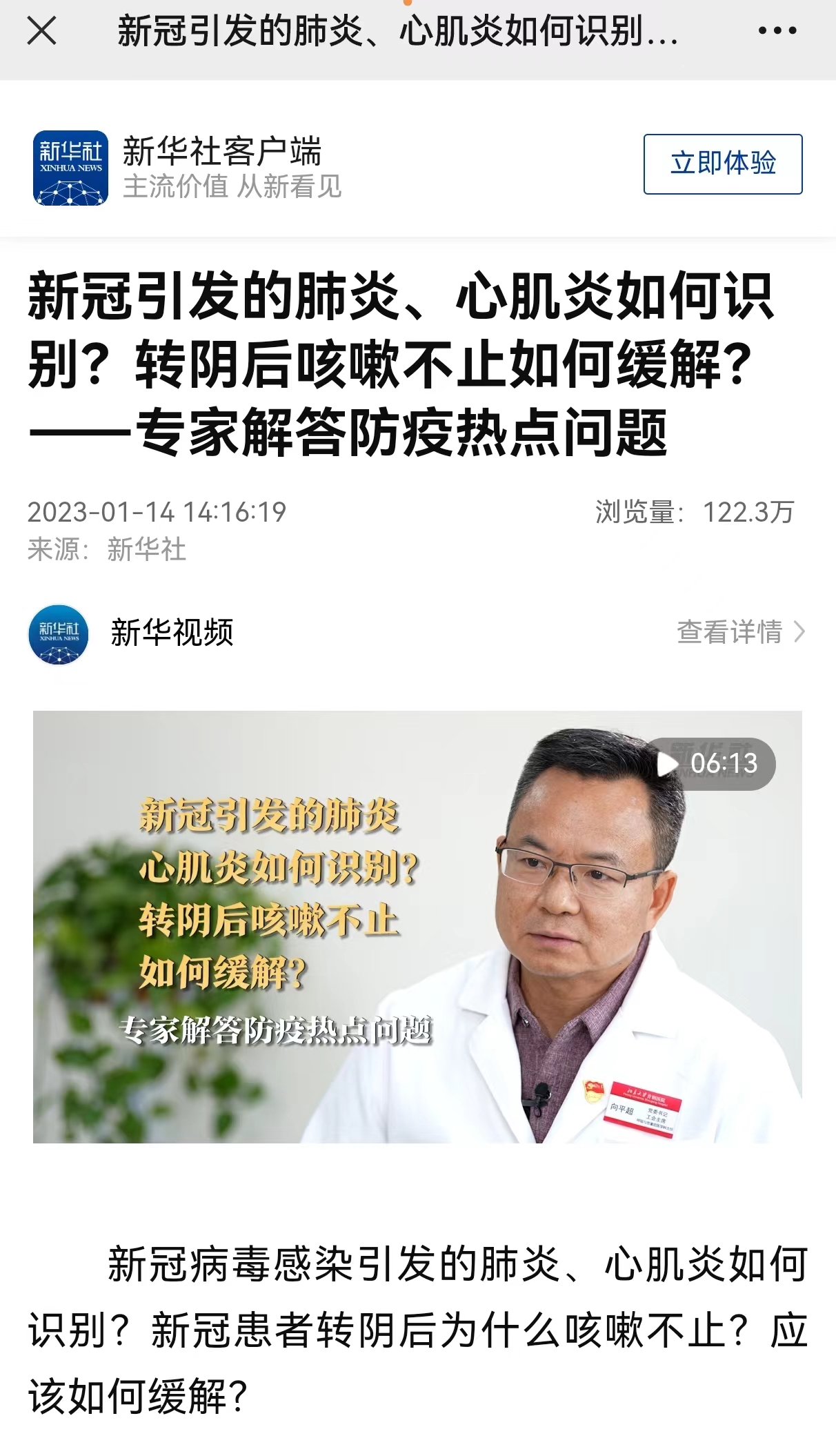Play the 06:13 expert interview video
Screen dimensions: 836x1456
(x=417, y=926)
